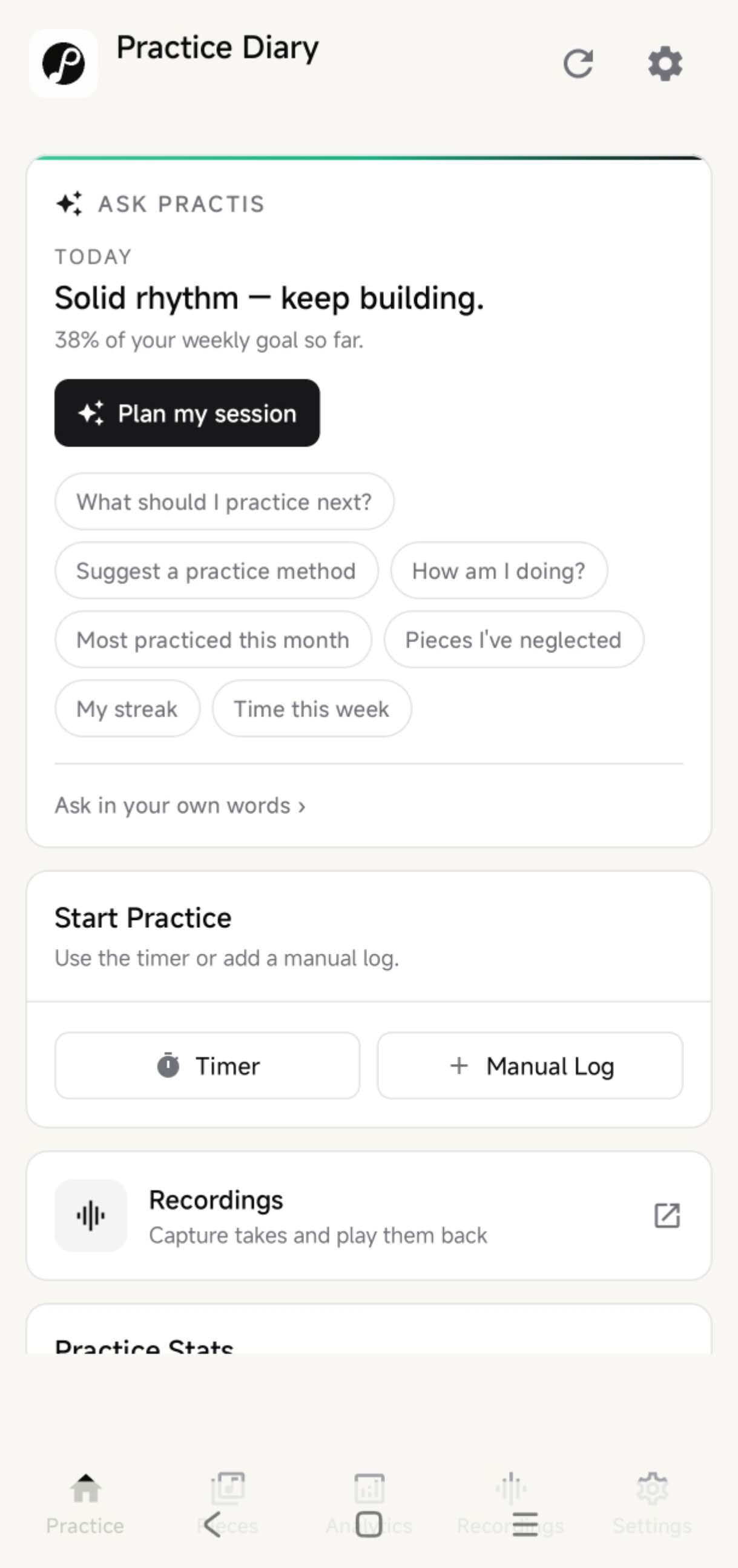Viewport: 738px width, 1568px height.
Task: Tap 'Time this week' chip
Action: click(x=312, y=709)
